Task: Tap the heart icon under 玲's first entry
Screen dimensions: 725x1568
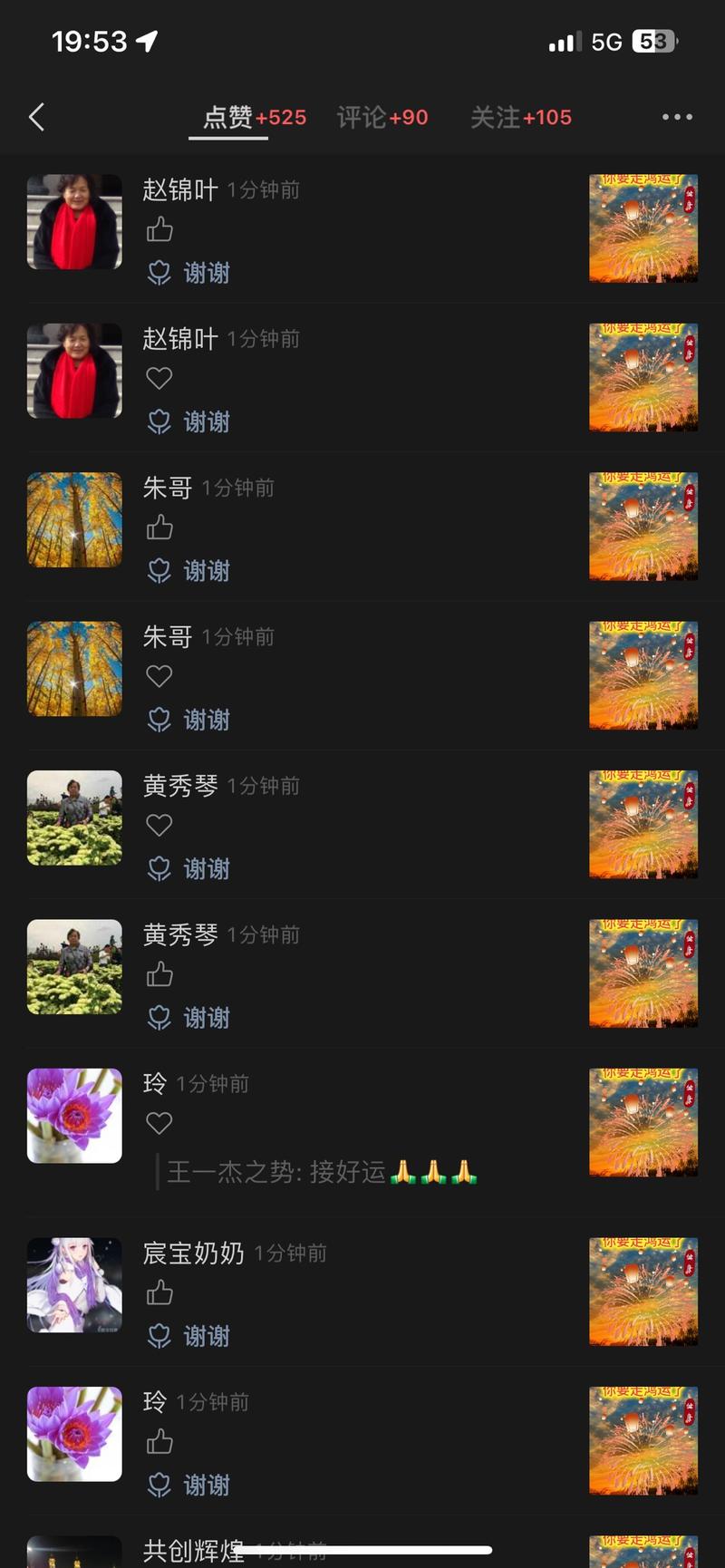Action: [x=159, y=1123]
